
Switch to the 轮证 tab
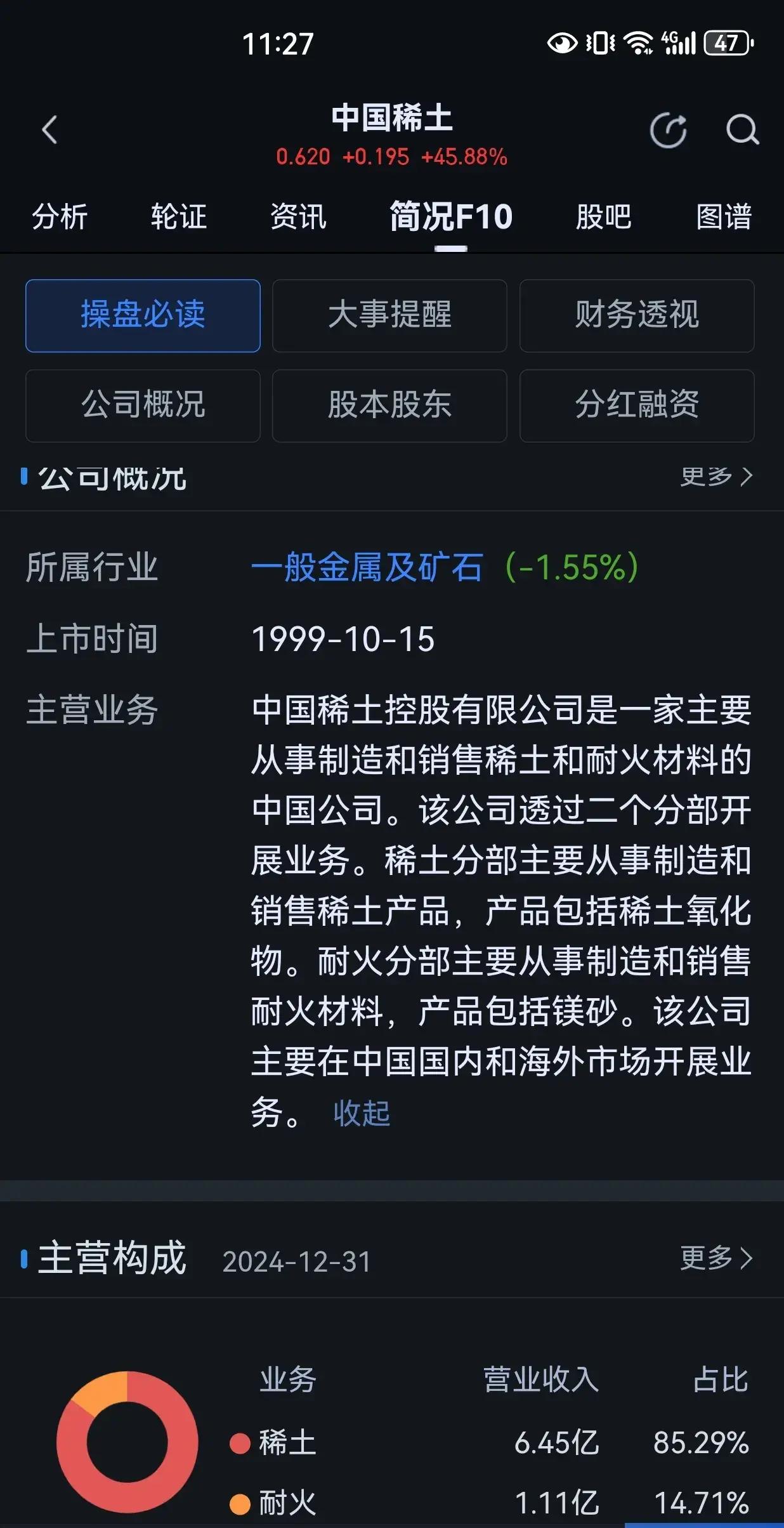179,217
